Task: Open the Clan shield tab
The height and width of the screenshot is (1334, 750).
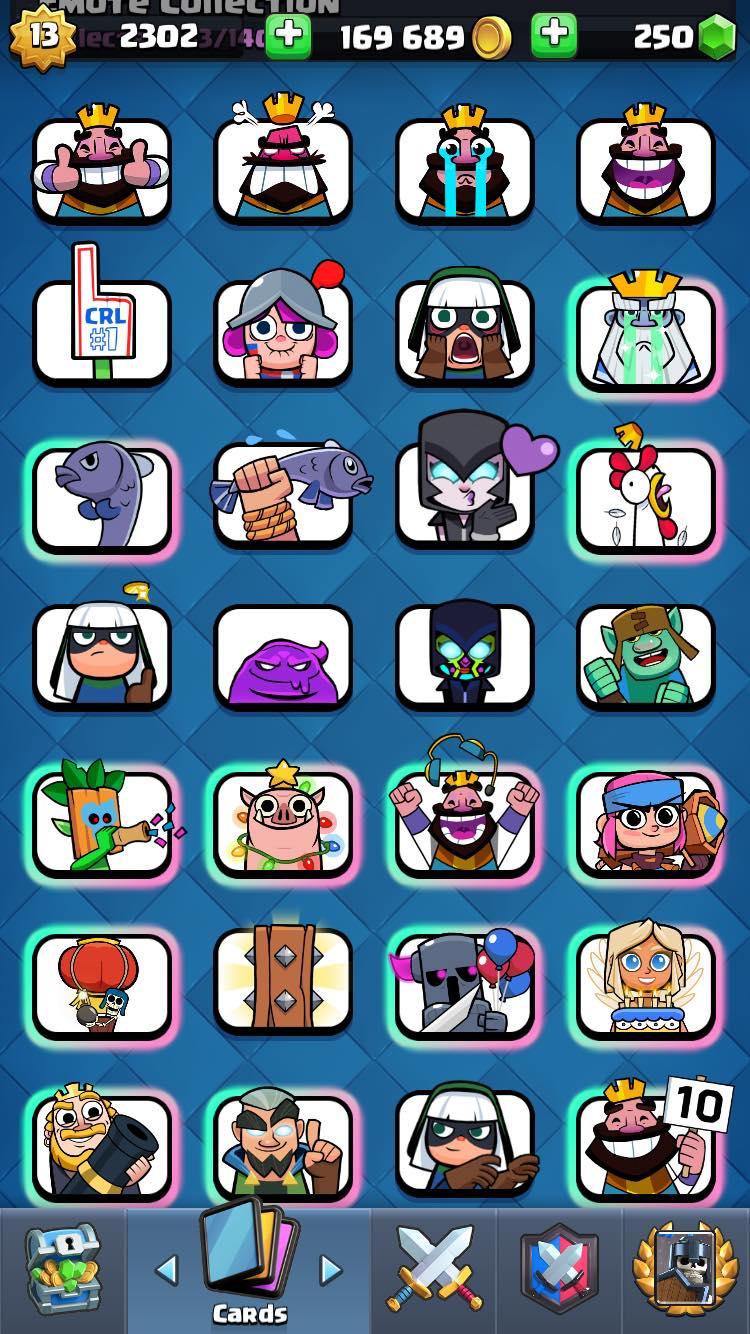Action: coord(559,1270)
